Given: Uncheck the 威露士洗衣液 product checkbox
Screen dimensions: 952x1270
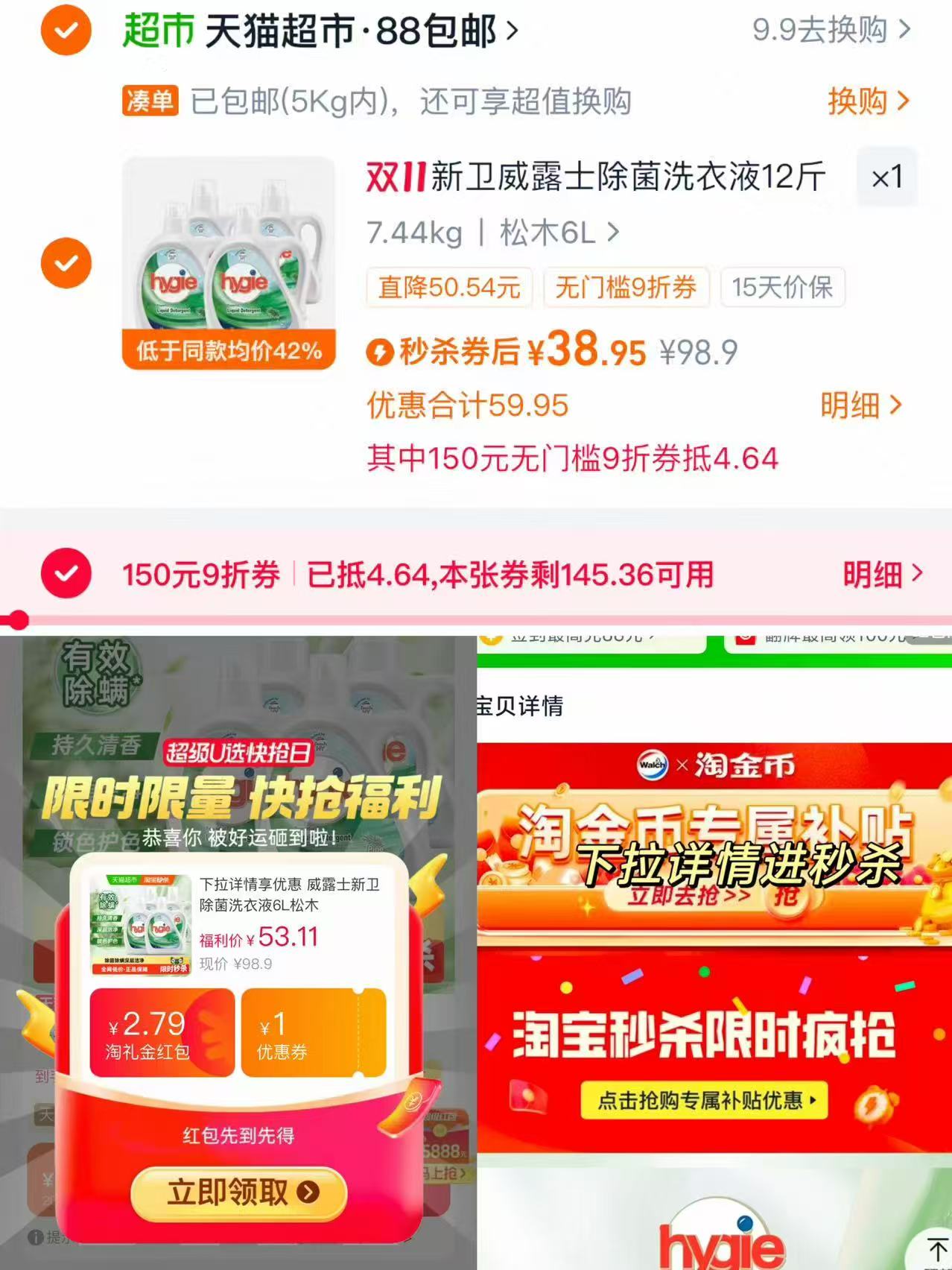Looking at the screenshot, I should [66, 262].
